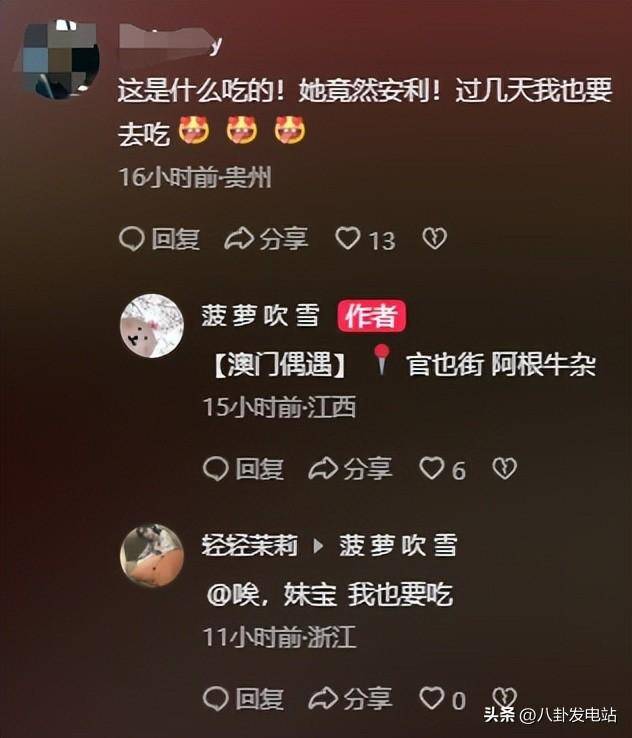Dislike the Guizhou user's comment
This screenshot has width=632, height=738.
pos(434,239)
